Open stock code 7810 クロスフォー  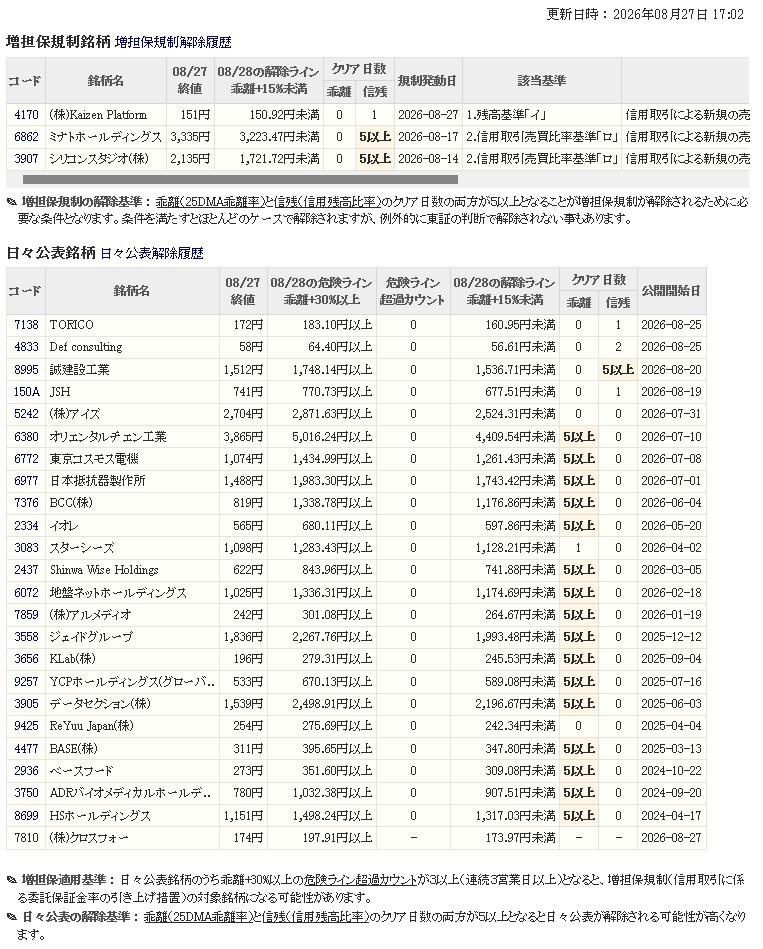pos(26,838)
